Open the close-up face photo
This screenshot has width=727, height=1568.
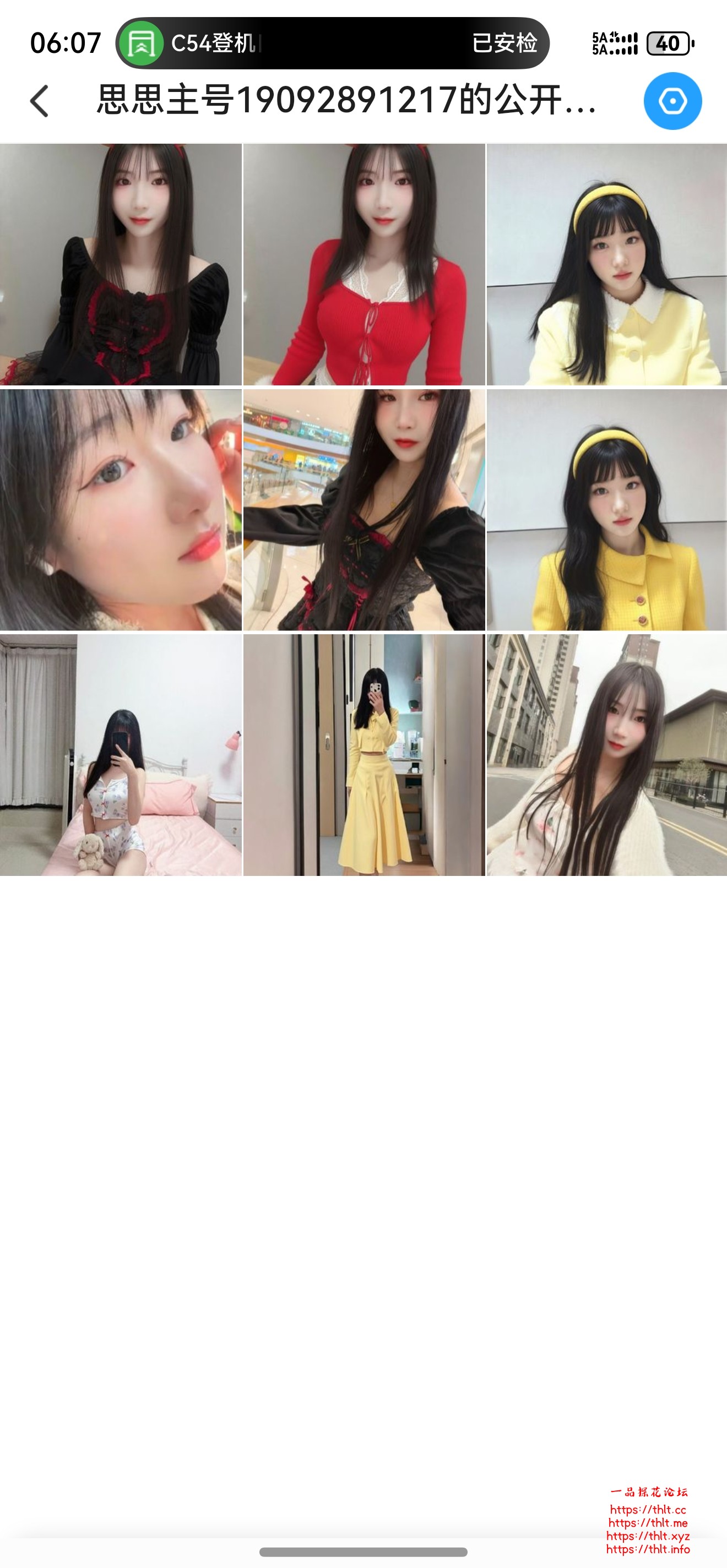tap(121, 510)
